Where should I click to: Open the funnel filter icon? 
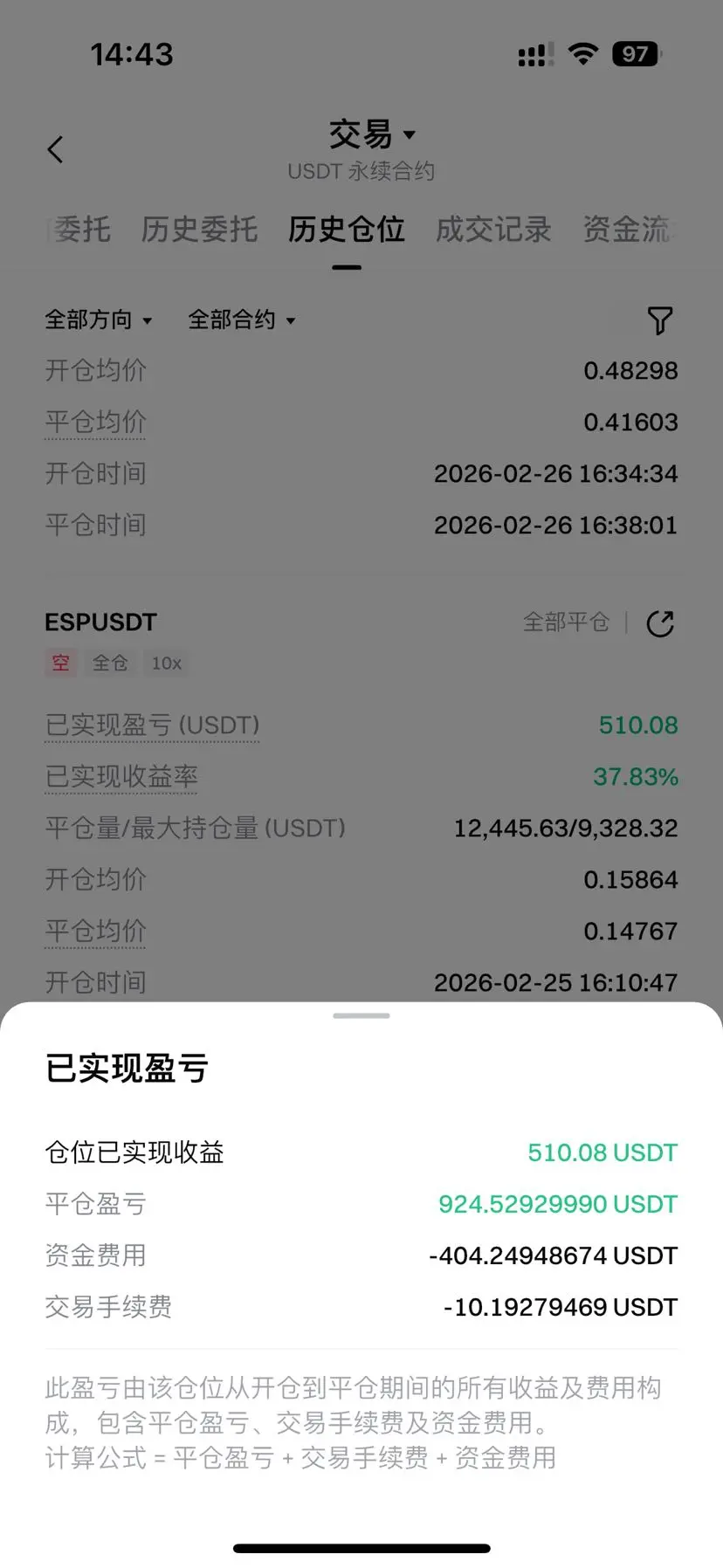[660, 320]
